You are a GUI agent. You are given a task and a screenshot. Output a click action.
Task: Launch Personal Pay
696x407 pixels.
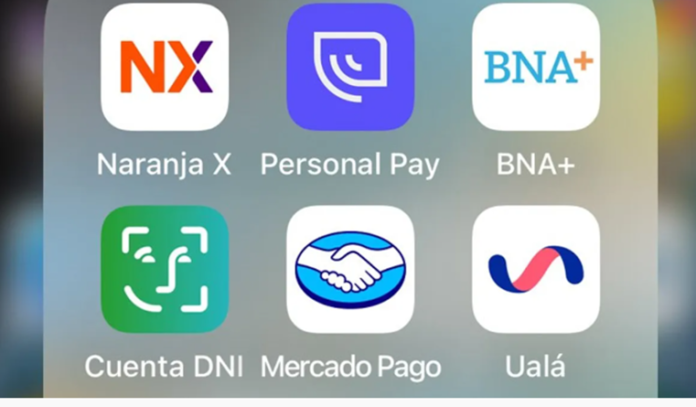pos(350,67)
